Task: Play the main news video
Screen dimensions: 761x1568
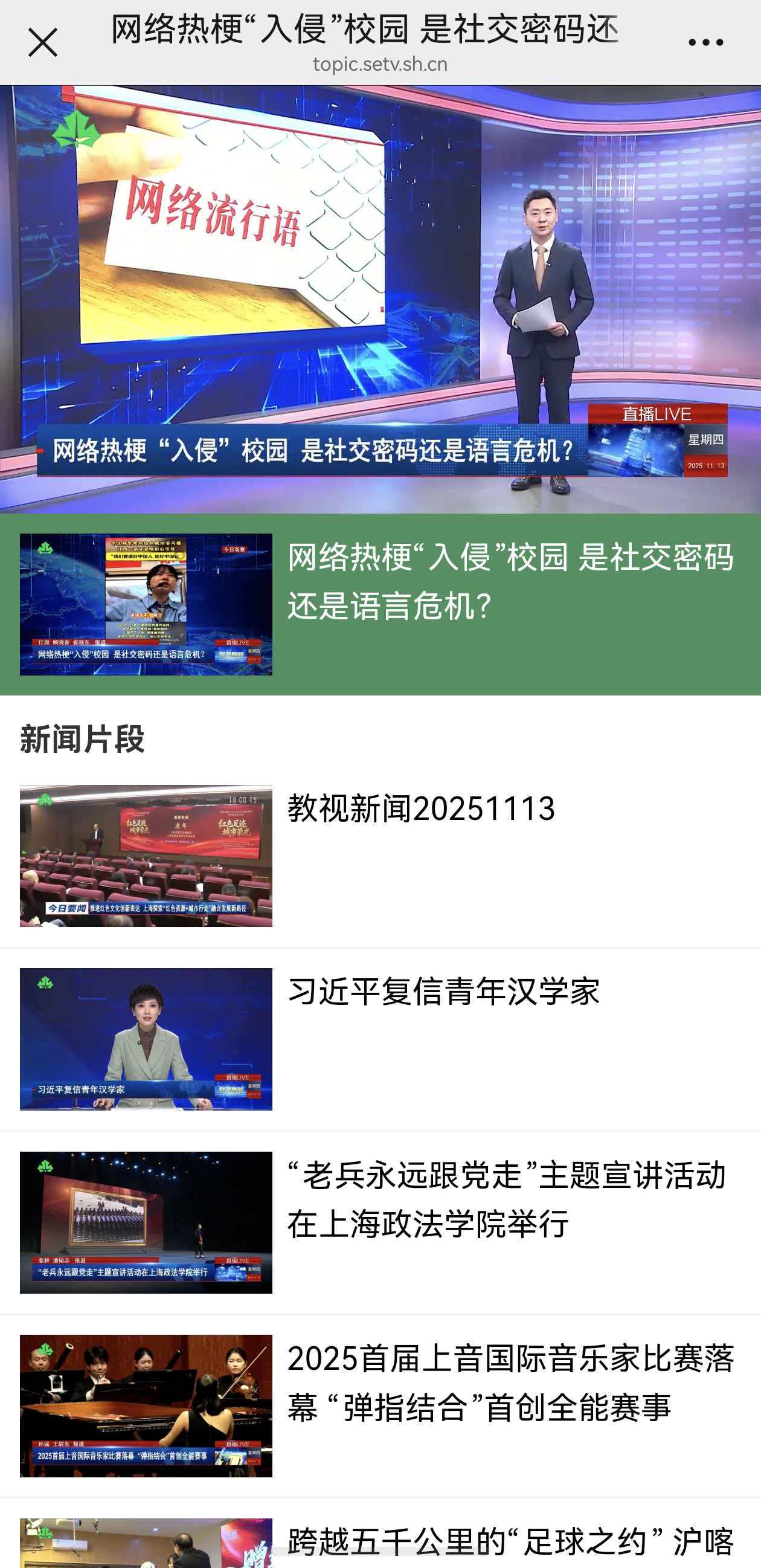Action: point(380,299)
